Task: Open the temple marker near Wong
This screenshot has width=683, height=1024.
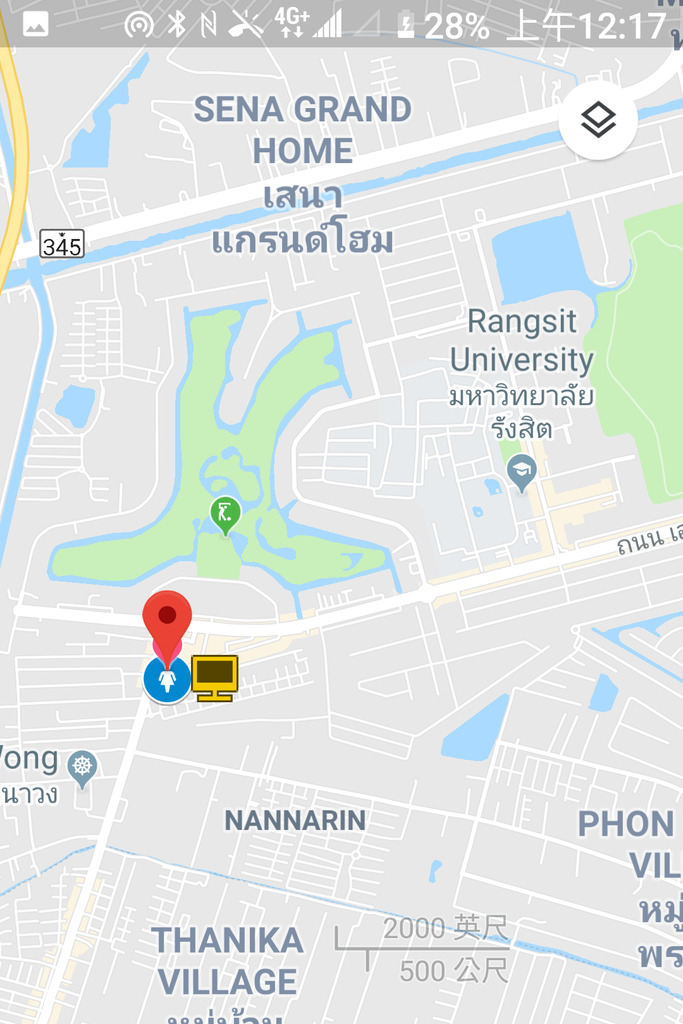Action: 82,768
